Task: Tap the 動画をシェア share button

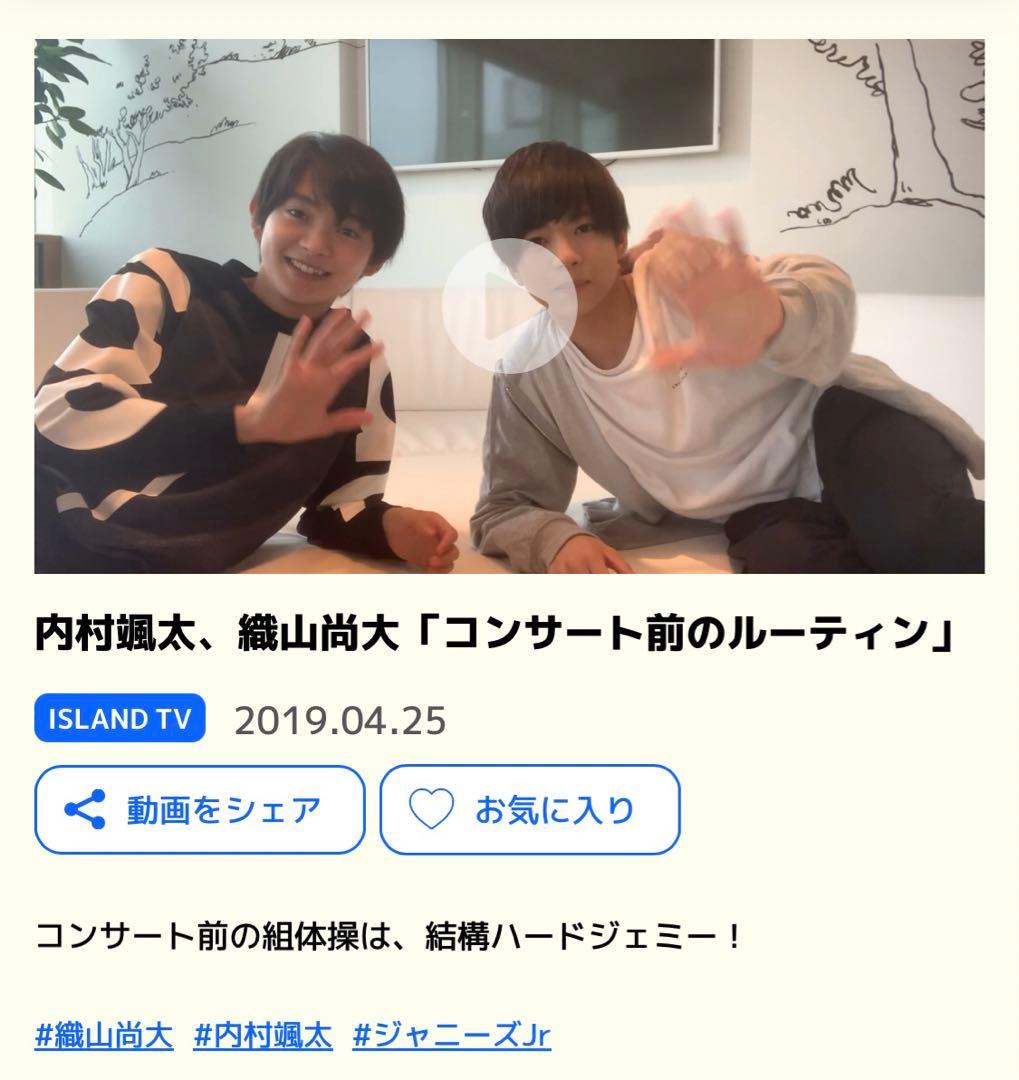Action: point(199,809)
